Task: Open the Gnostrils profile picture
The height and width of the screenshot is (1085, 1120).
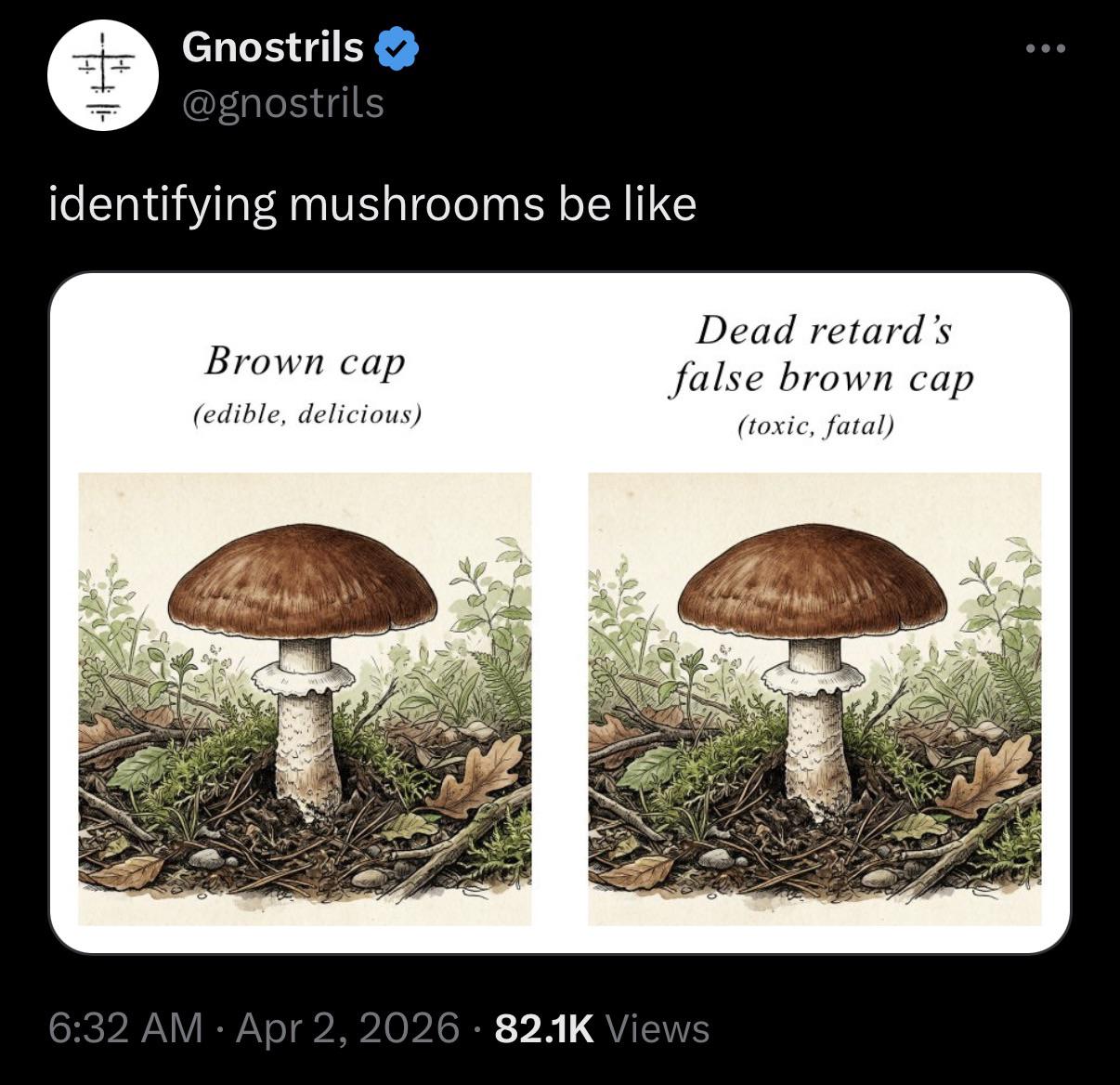Action: 103,76
